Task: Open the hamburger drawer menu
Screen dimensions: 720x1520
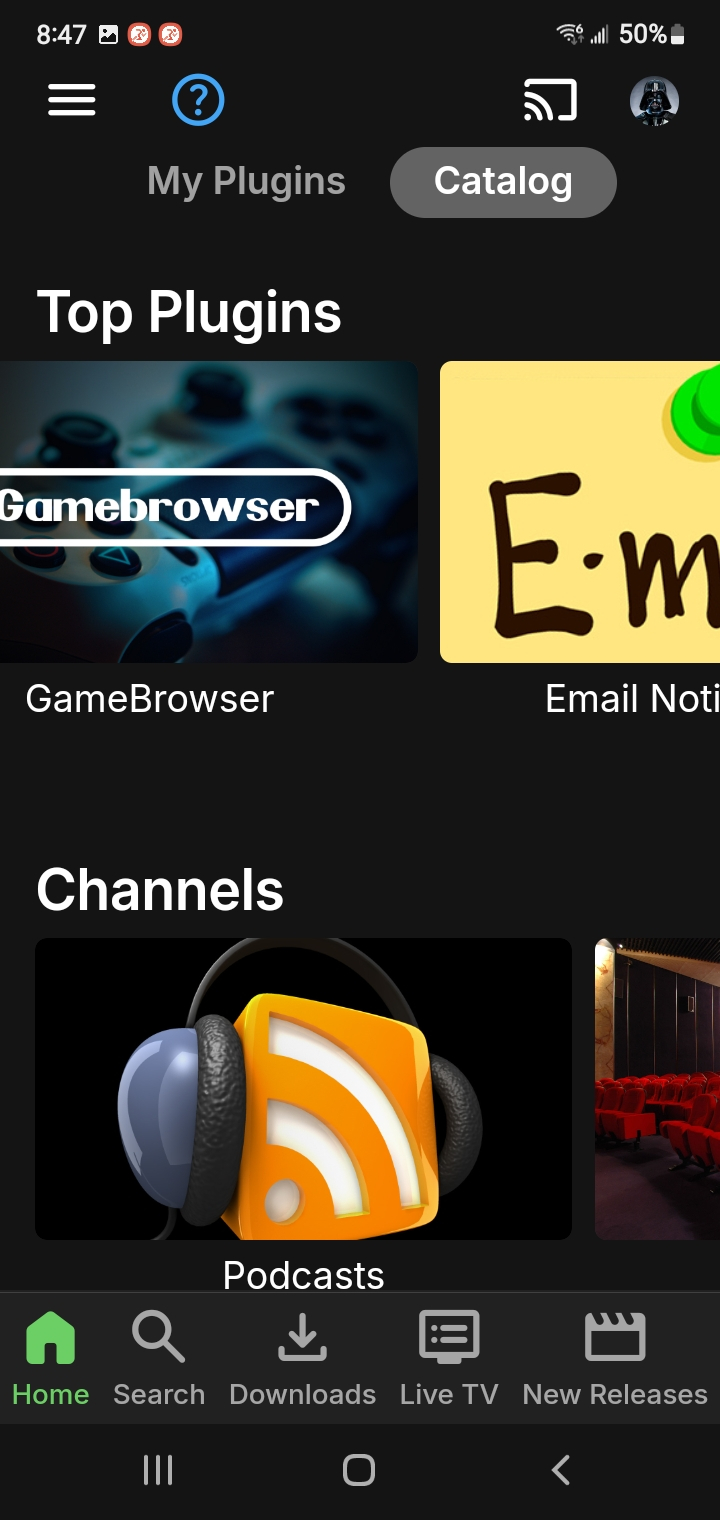Action: pos(72,100)
